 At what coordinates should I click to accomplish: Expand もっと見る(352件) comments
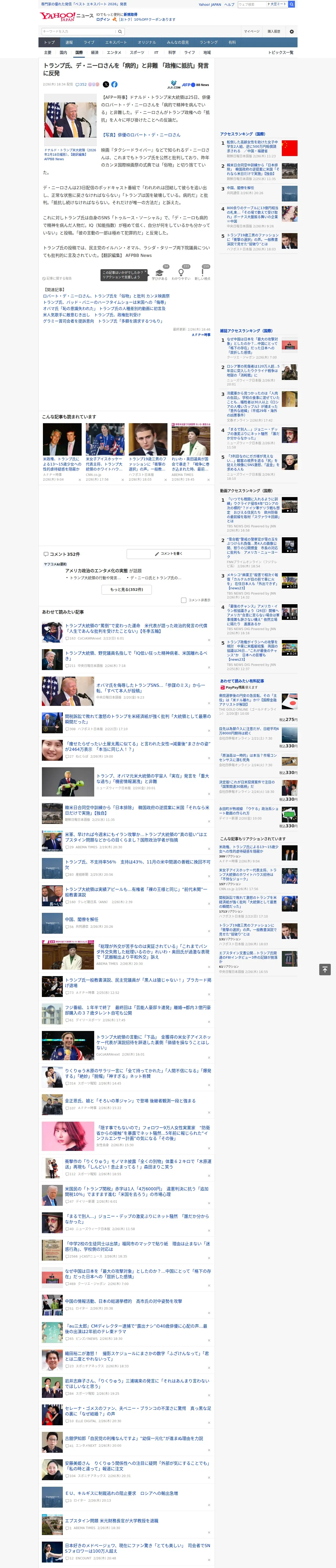point(126,589)
